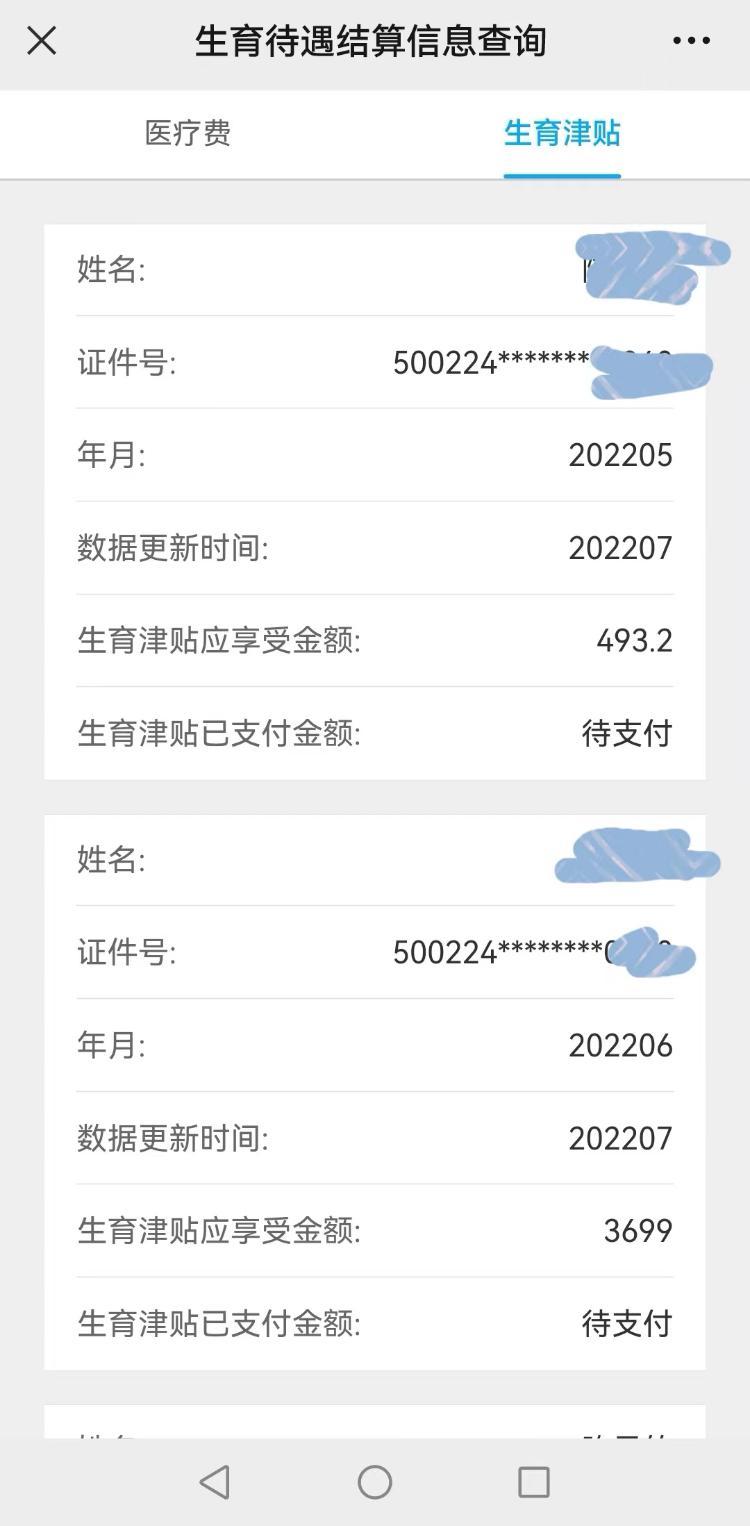The image size is (750, 1526).
Task: Go to the system home screen
Action: 375,1482
